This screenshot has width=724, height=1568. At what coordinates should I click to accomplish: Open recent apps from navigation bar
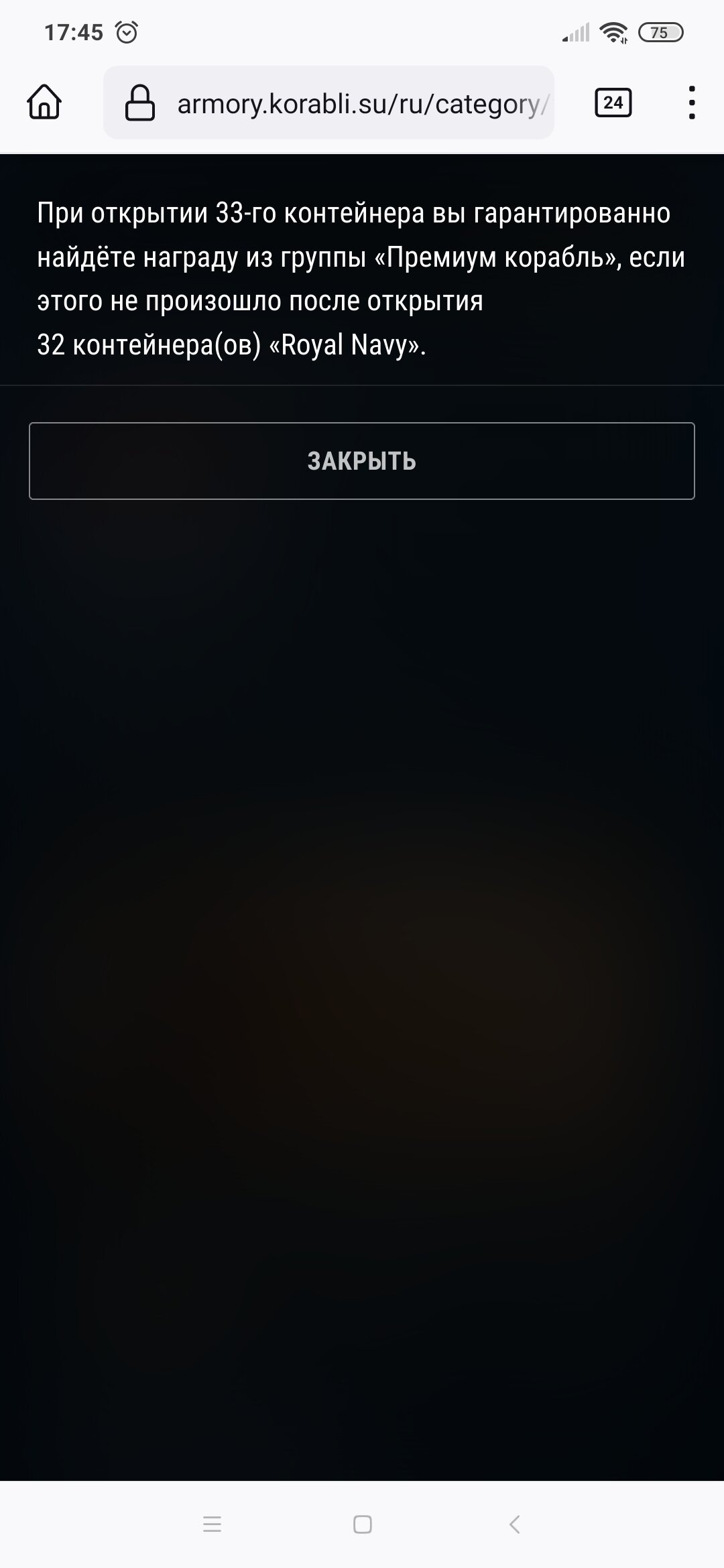212,1524
